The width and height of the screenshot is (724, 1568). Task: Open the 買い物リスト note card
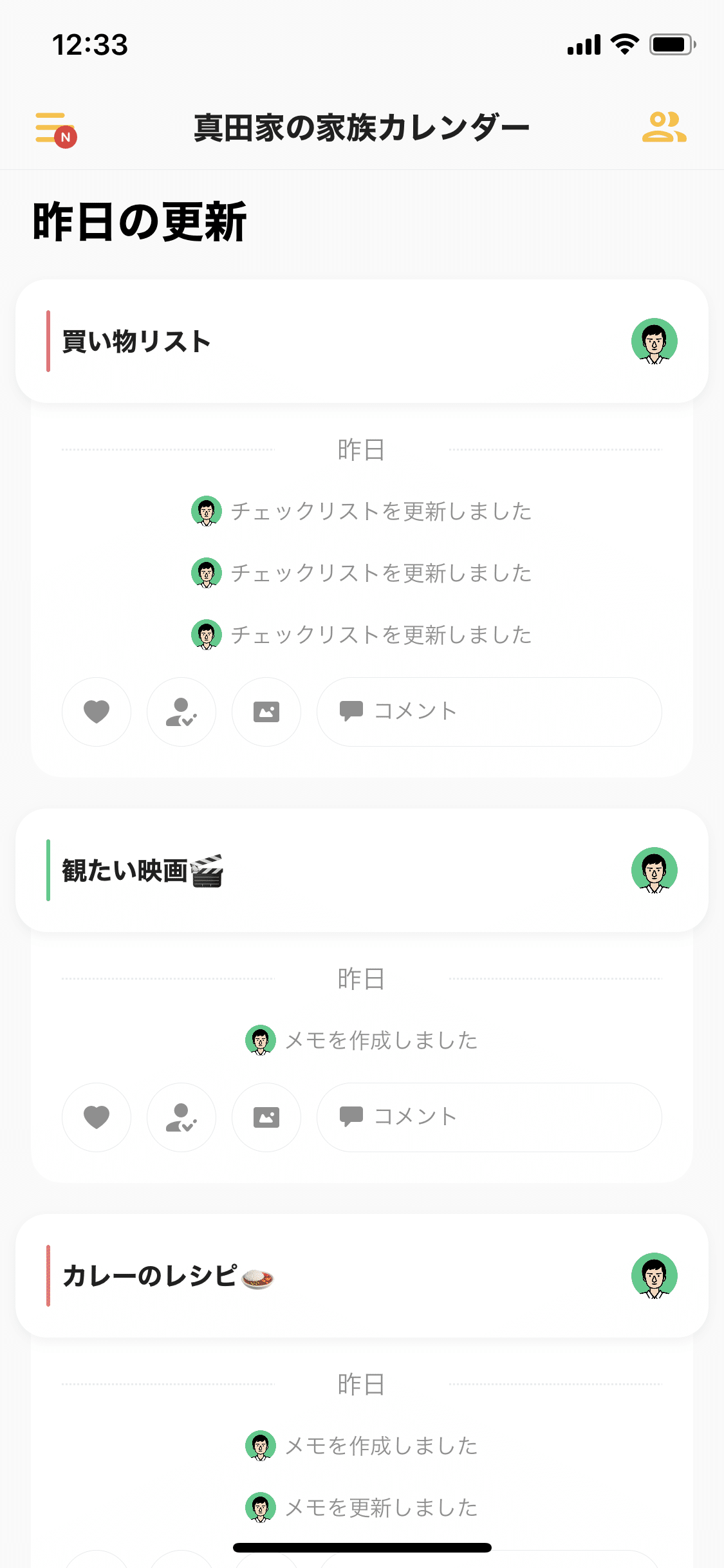(362, 341)
